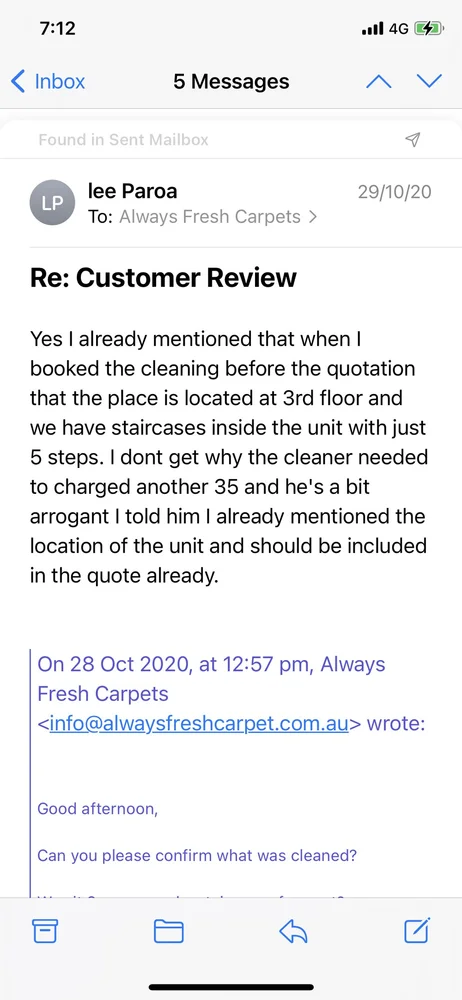Jump to the next message with down arrow
Screen dimensions: 462x1000
point(429,81)
